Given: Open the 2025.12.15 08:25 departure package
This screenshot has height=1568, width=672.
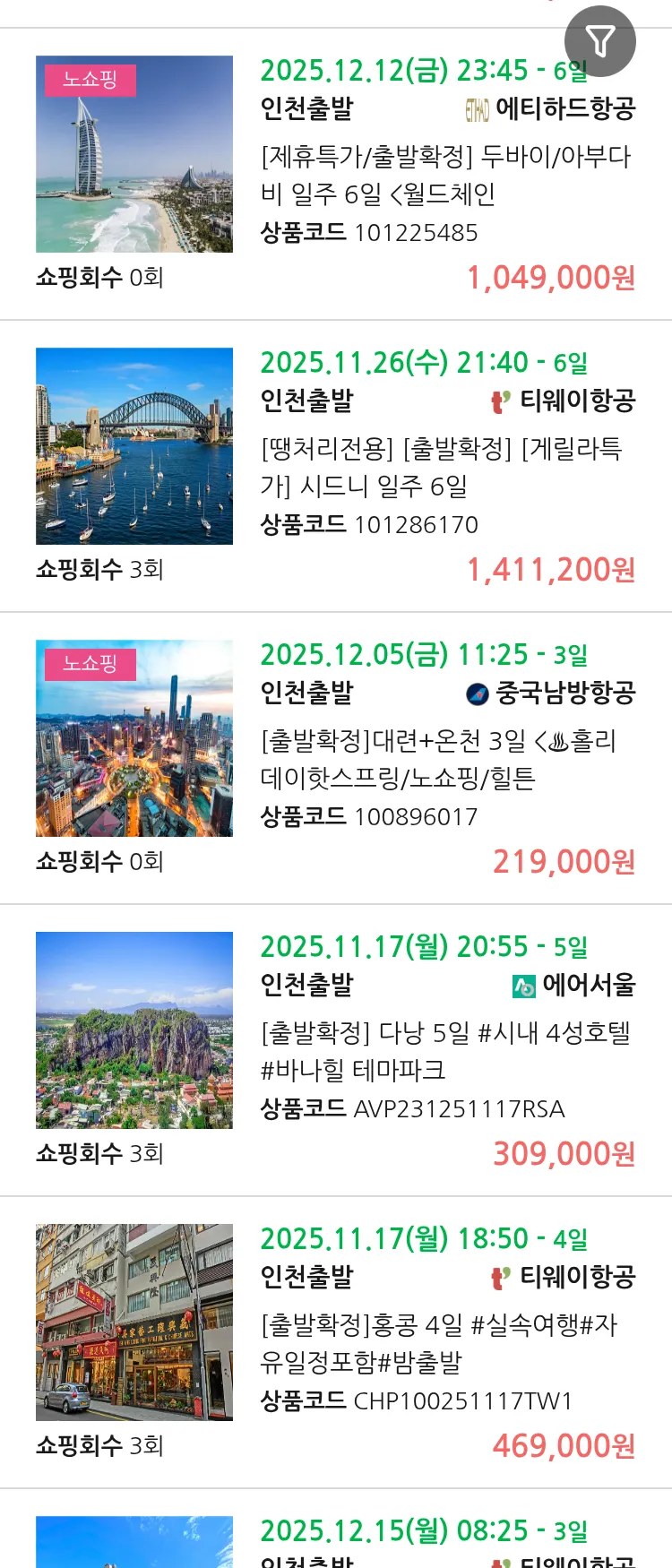Looking at the screenshot, I should pyautogui.click(x=423, y=1532).
